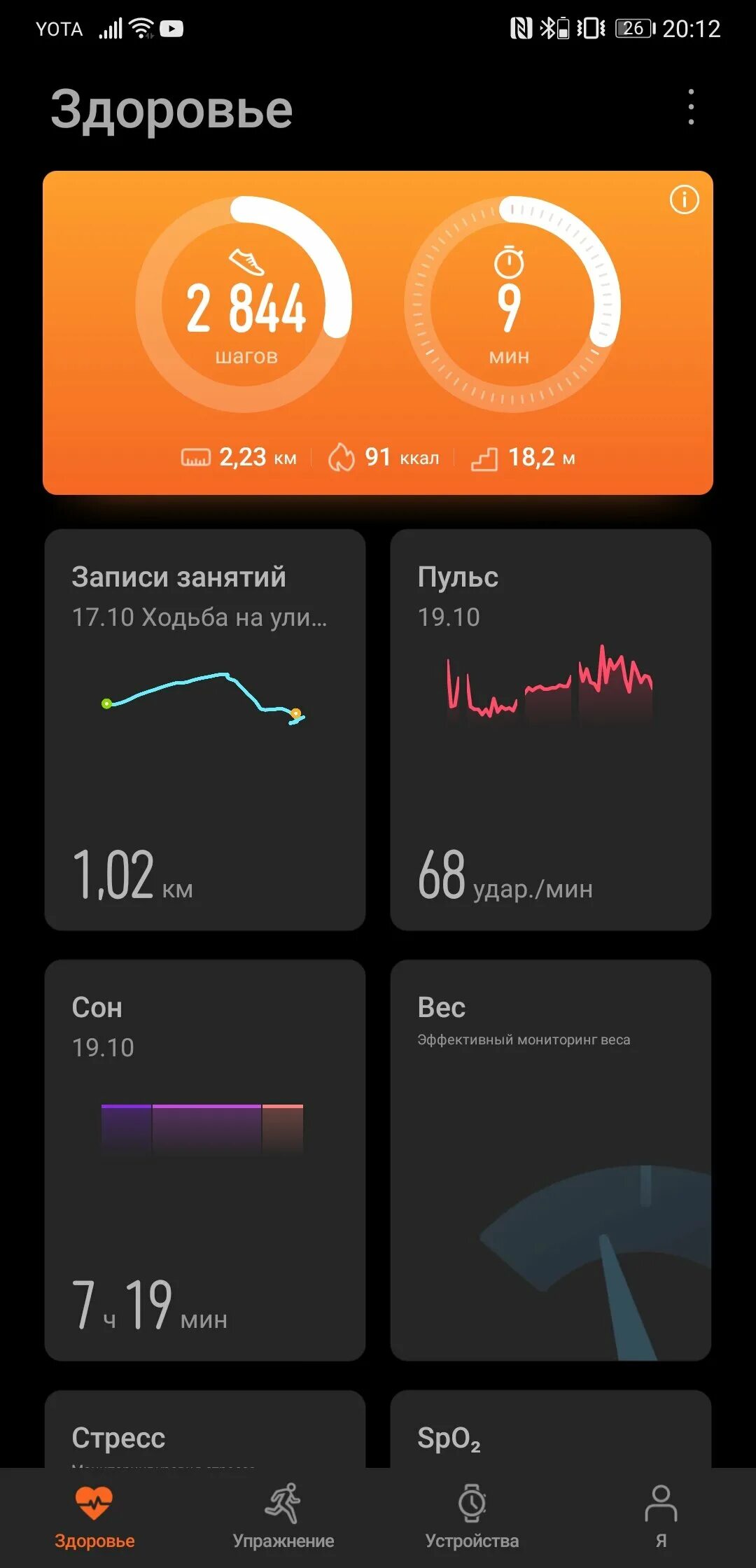Open the Вес weight card
The image size is (756, 1568).
[x=551, y=1160]
